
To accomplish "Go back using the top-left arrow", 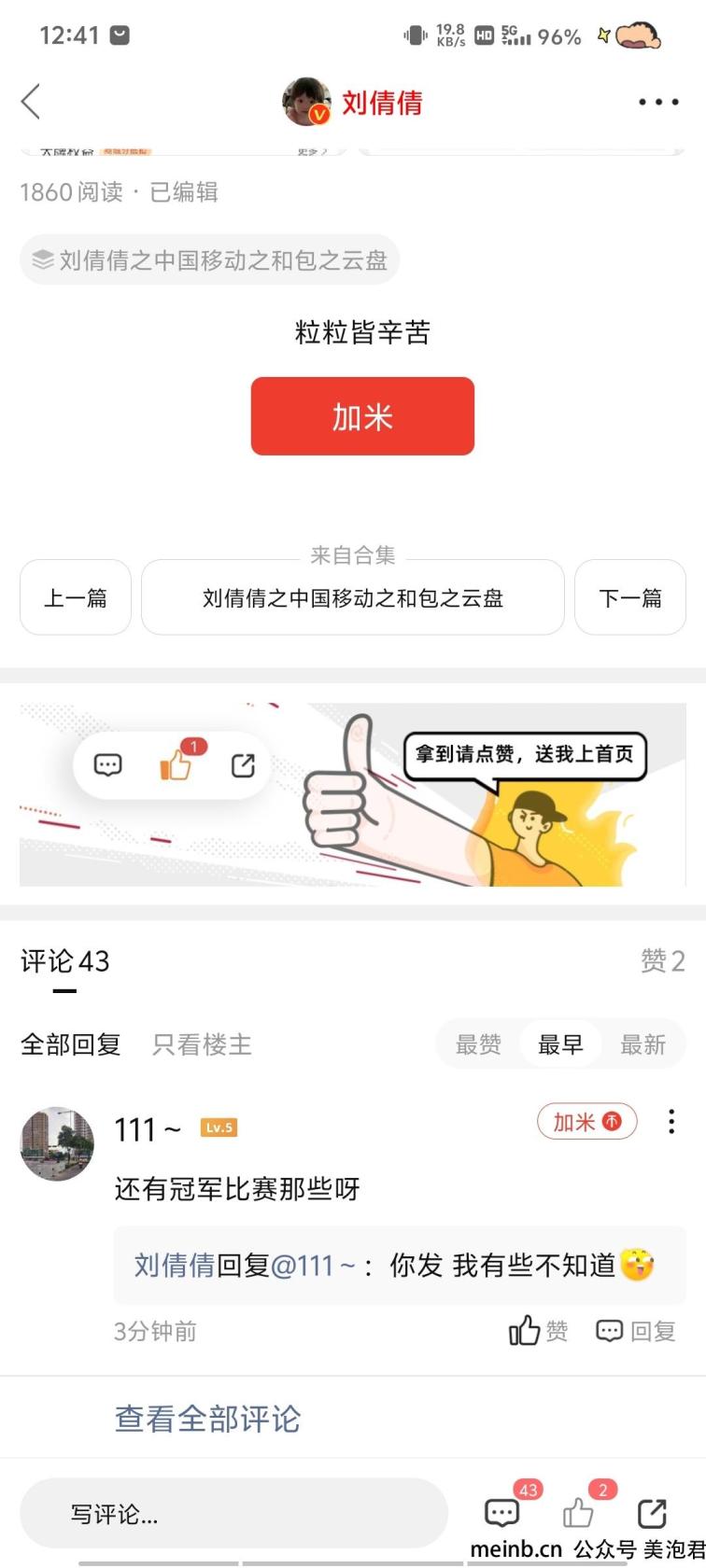I will point(31,102).
